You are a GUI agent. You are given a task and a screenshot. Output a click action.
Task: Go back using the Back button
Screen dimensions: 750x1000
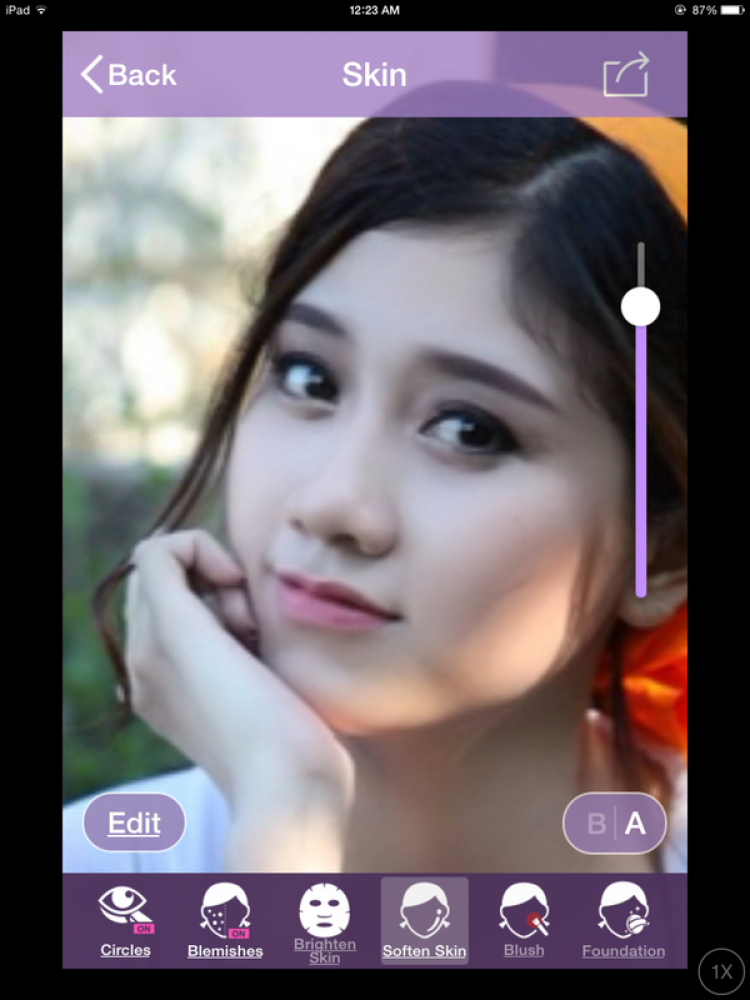point(128,75)
